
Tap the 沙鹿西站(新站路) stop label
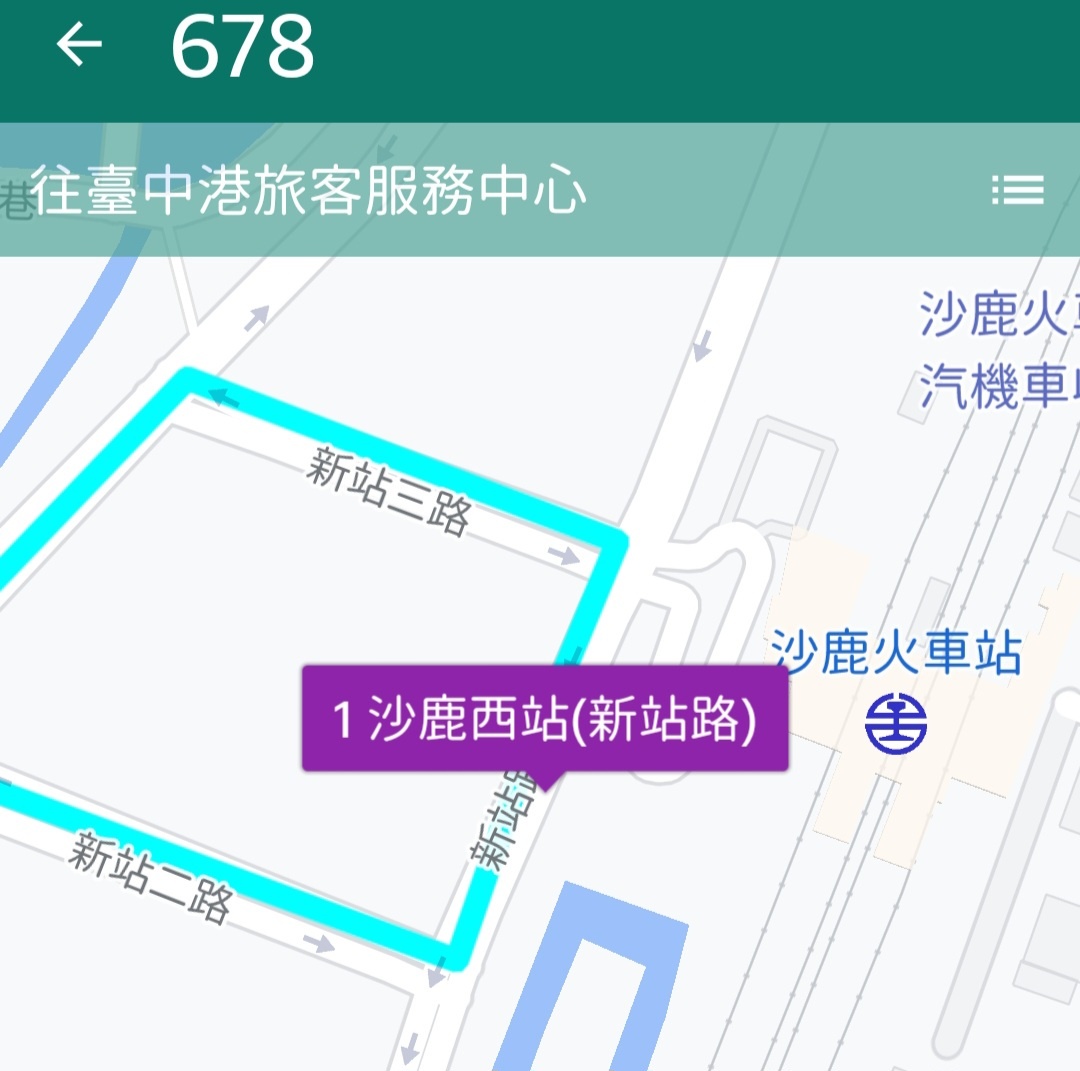pos(545,719)
